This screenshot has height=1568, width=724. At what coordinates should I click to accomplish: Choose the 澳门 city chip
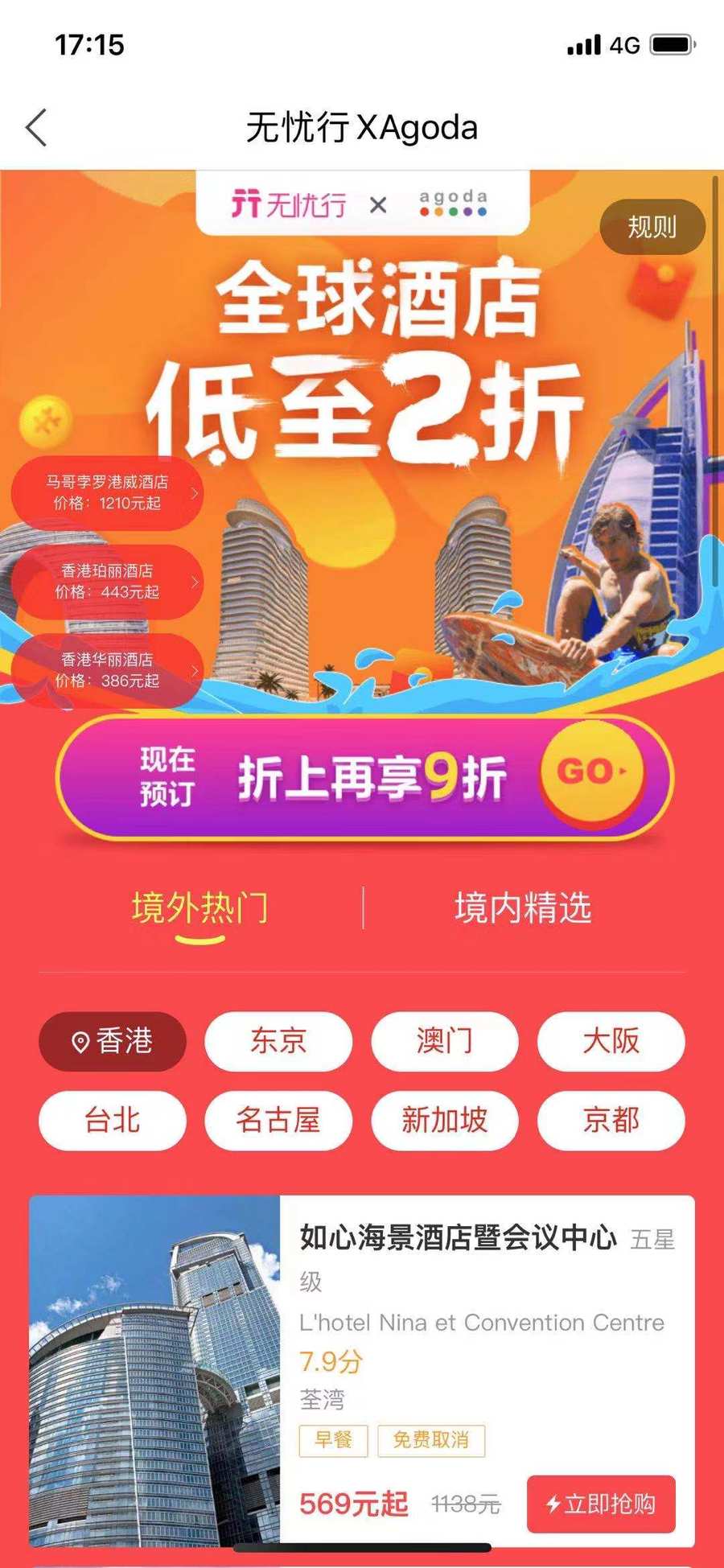(444, 1041)
